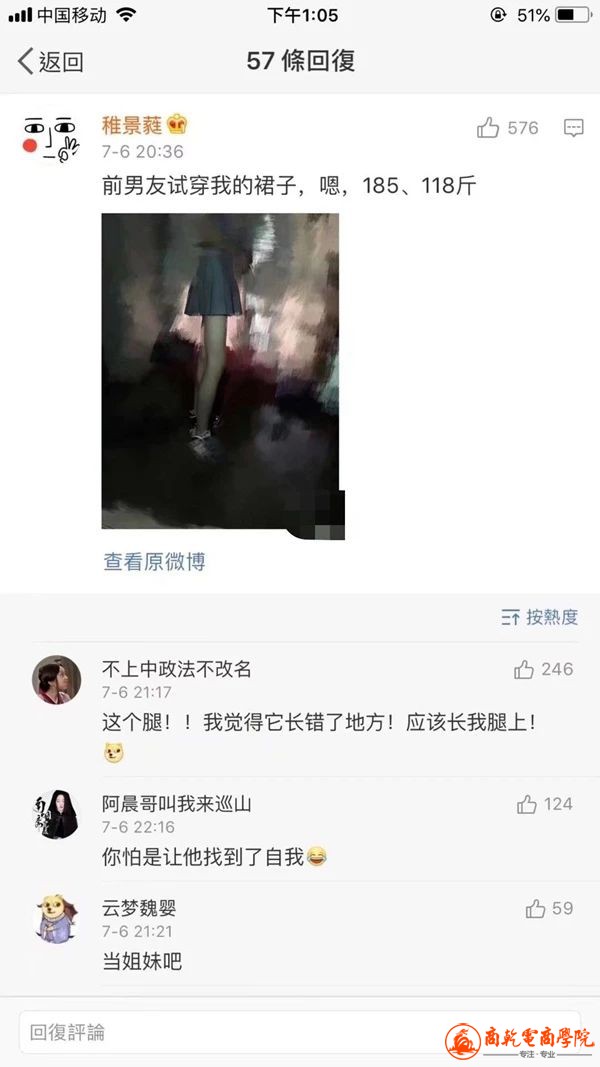Go back via 返回 button
The height and width of the screenshot is (1067, 600).
click(50, 62)
